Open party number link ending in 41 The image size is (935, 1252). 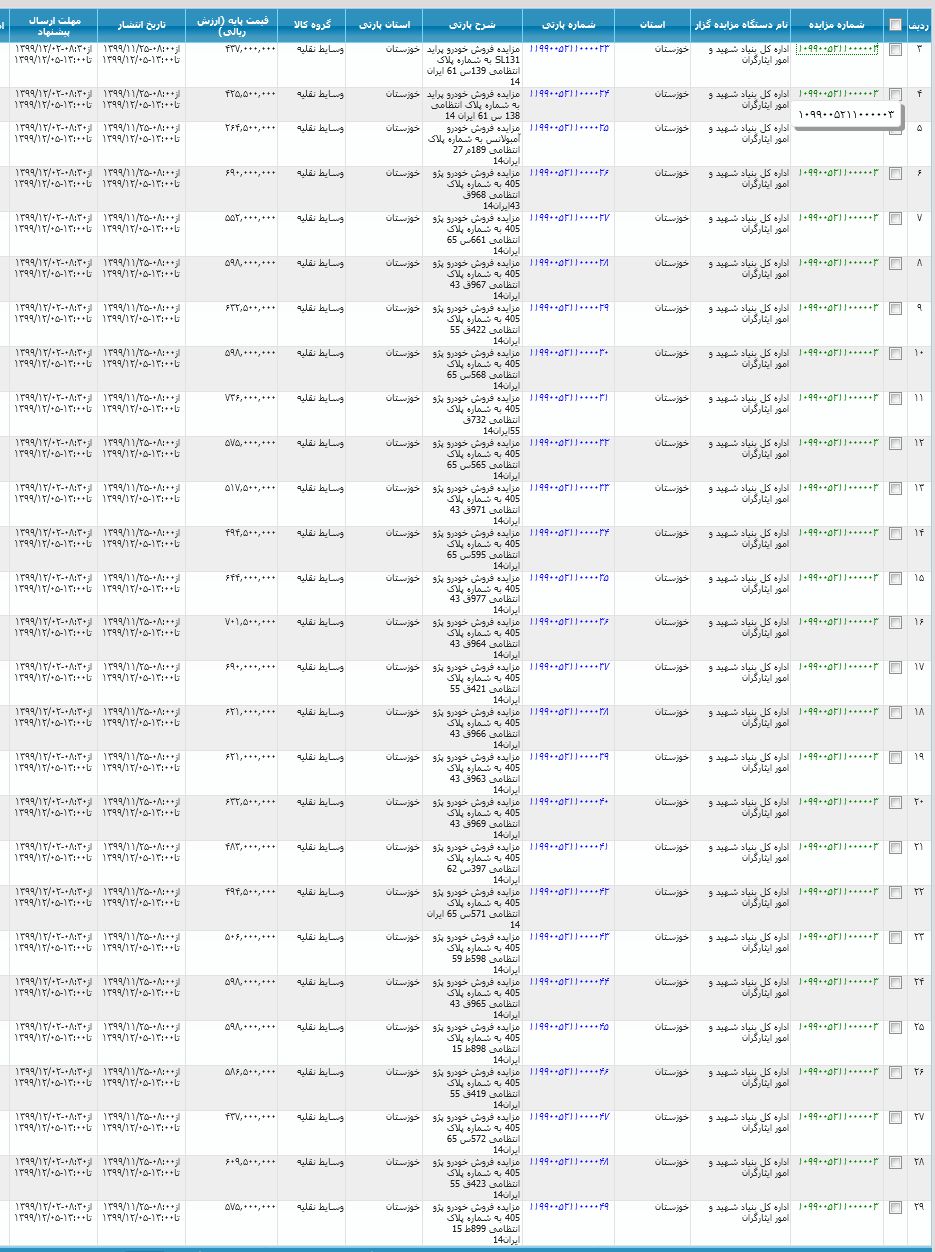pyautogui.click(x=568, y=846)
